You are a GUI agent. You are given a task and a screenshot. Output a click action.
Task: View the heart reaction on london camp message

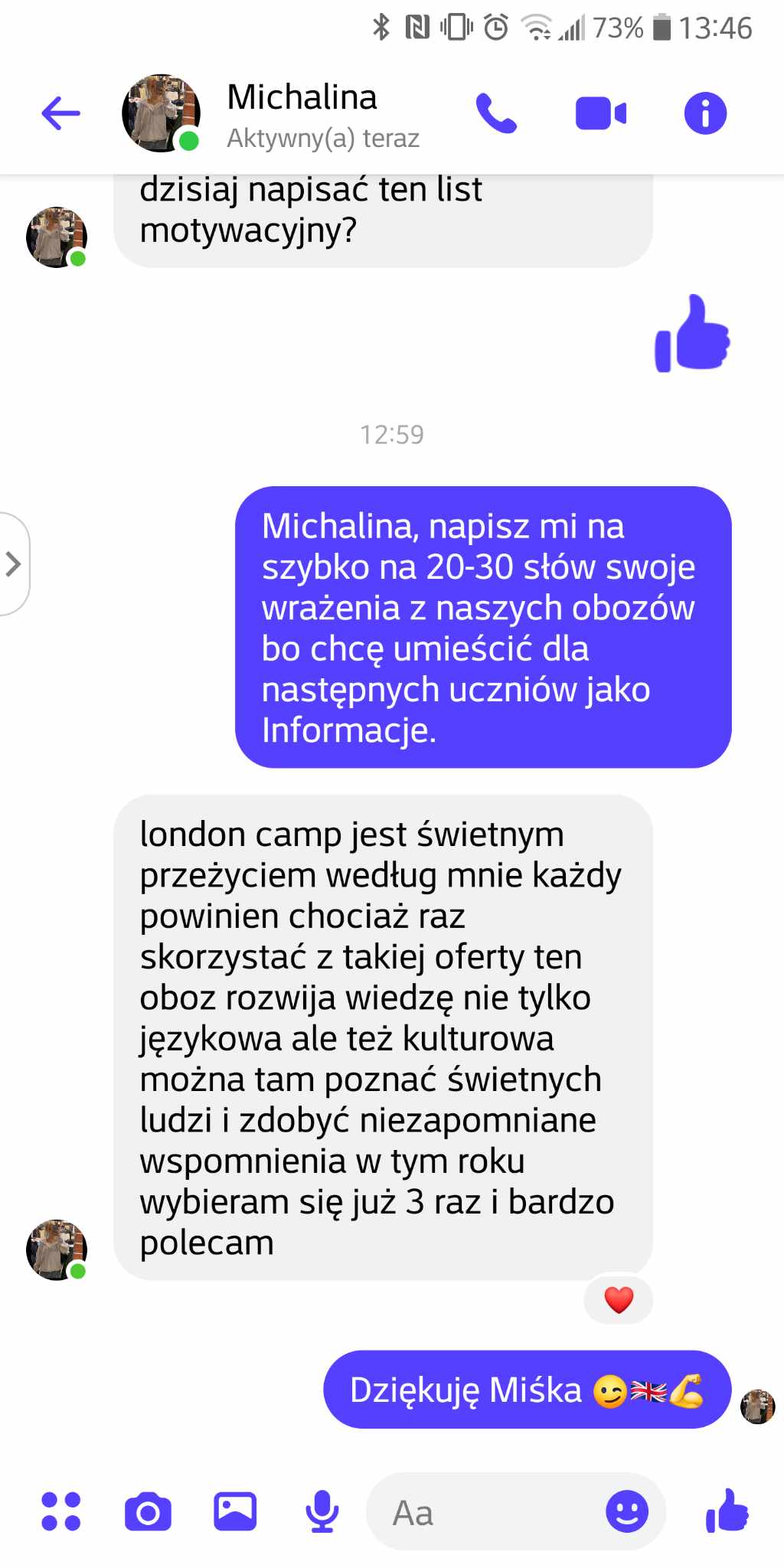(x=619, y=1299)
